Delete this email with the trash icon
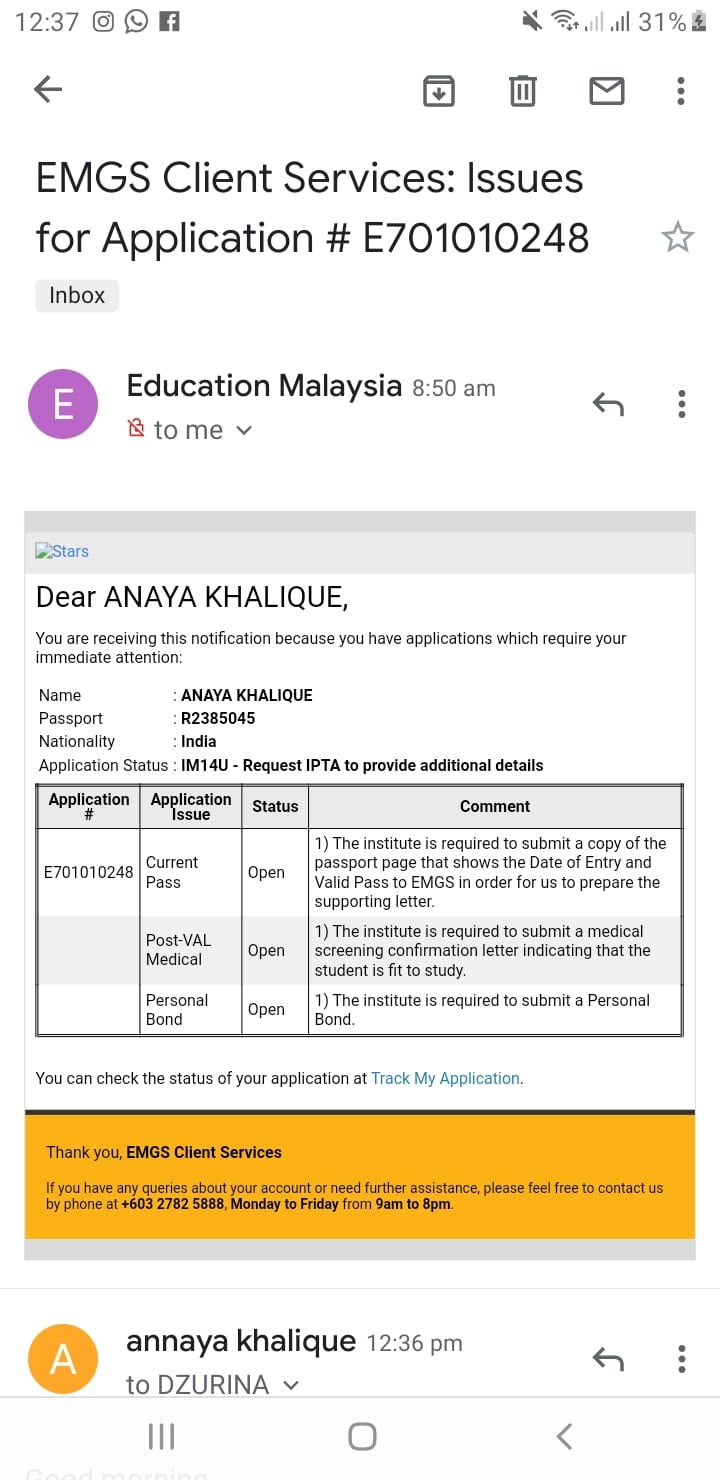720x1480 pixels. pyautogui.click(x=522, y=91)
